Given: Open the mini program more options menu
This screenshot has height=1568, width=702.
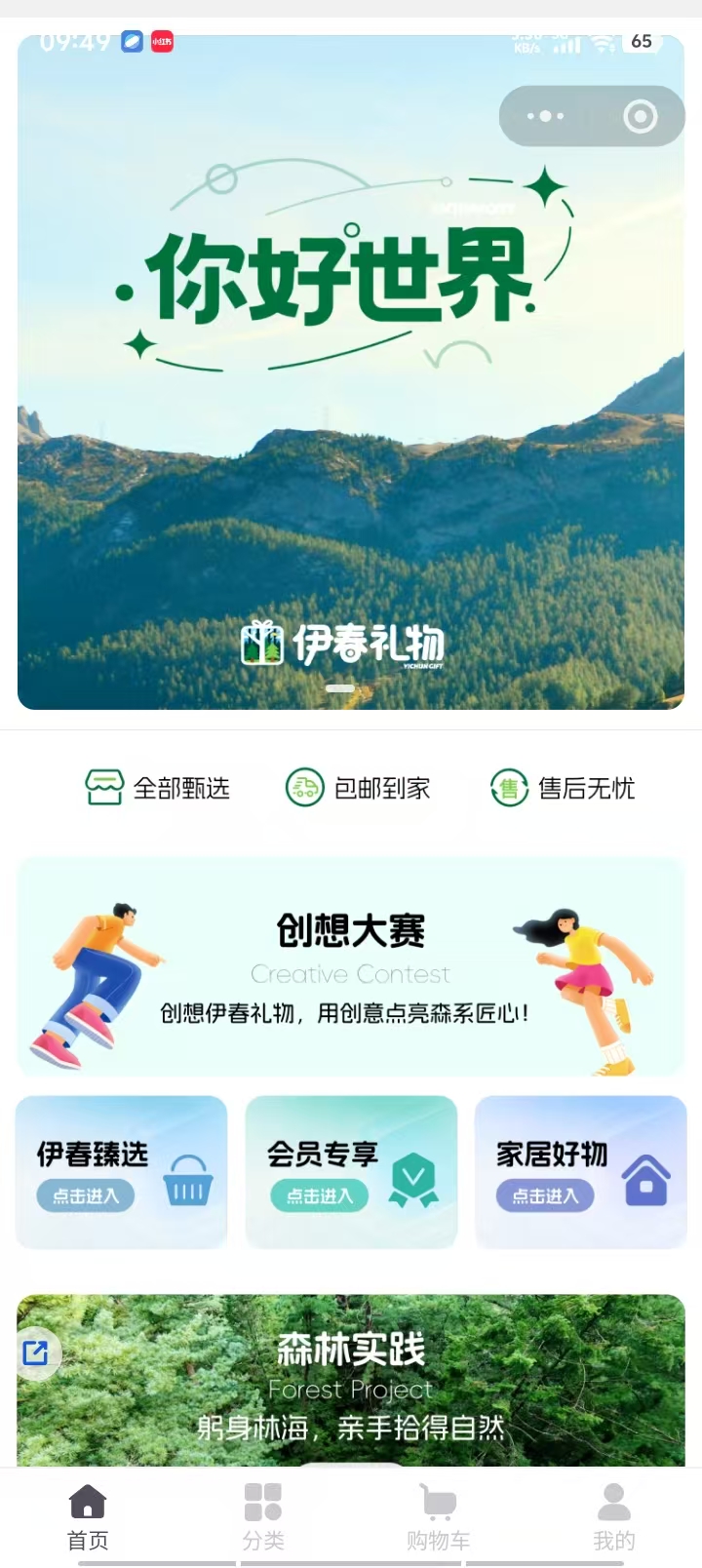Looking at the screenshot, I should point(545,116).
